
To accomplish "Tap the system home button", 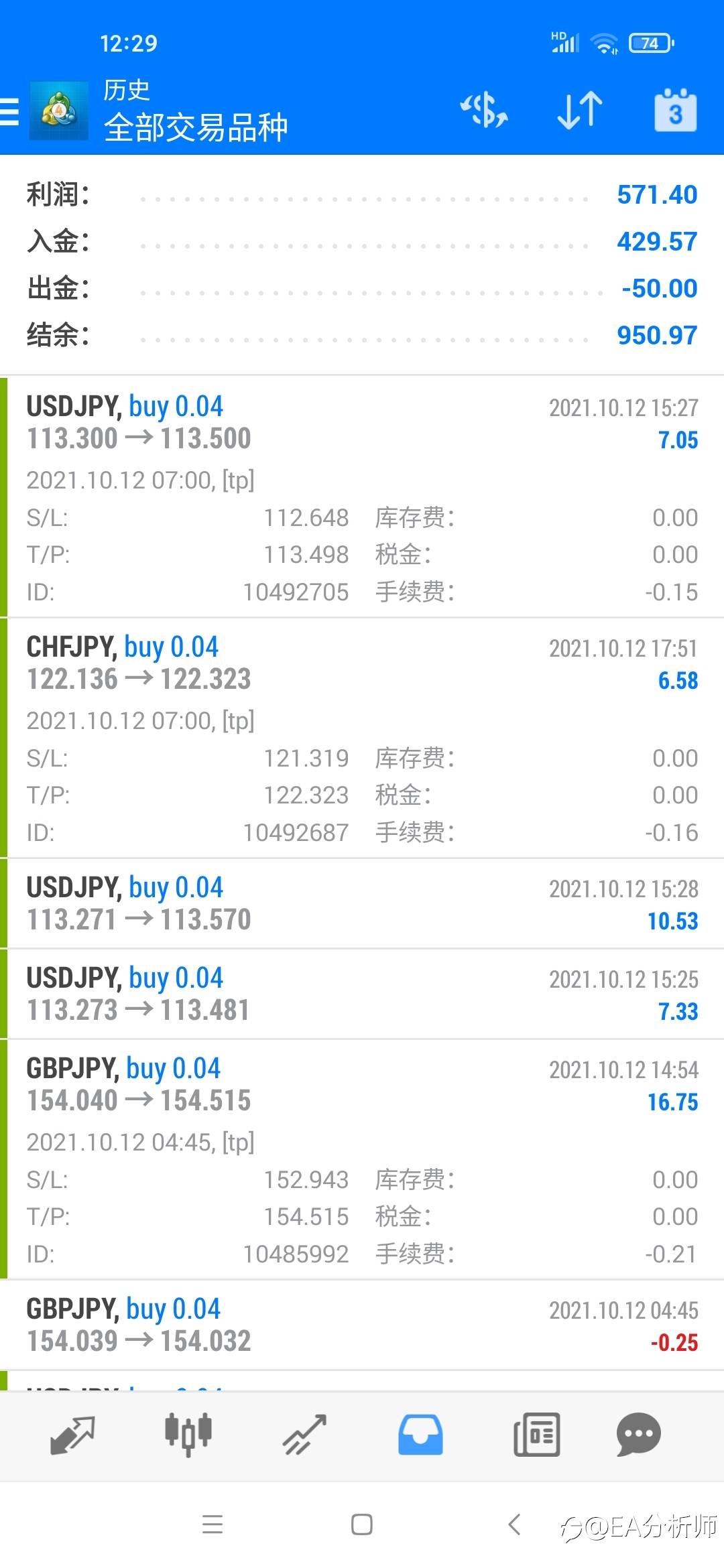I will point(362,1524).
